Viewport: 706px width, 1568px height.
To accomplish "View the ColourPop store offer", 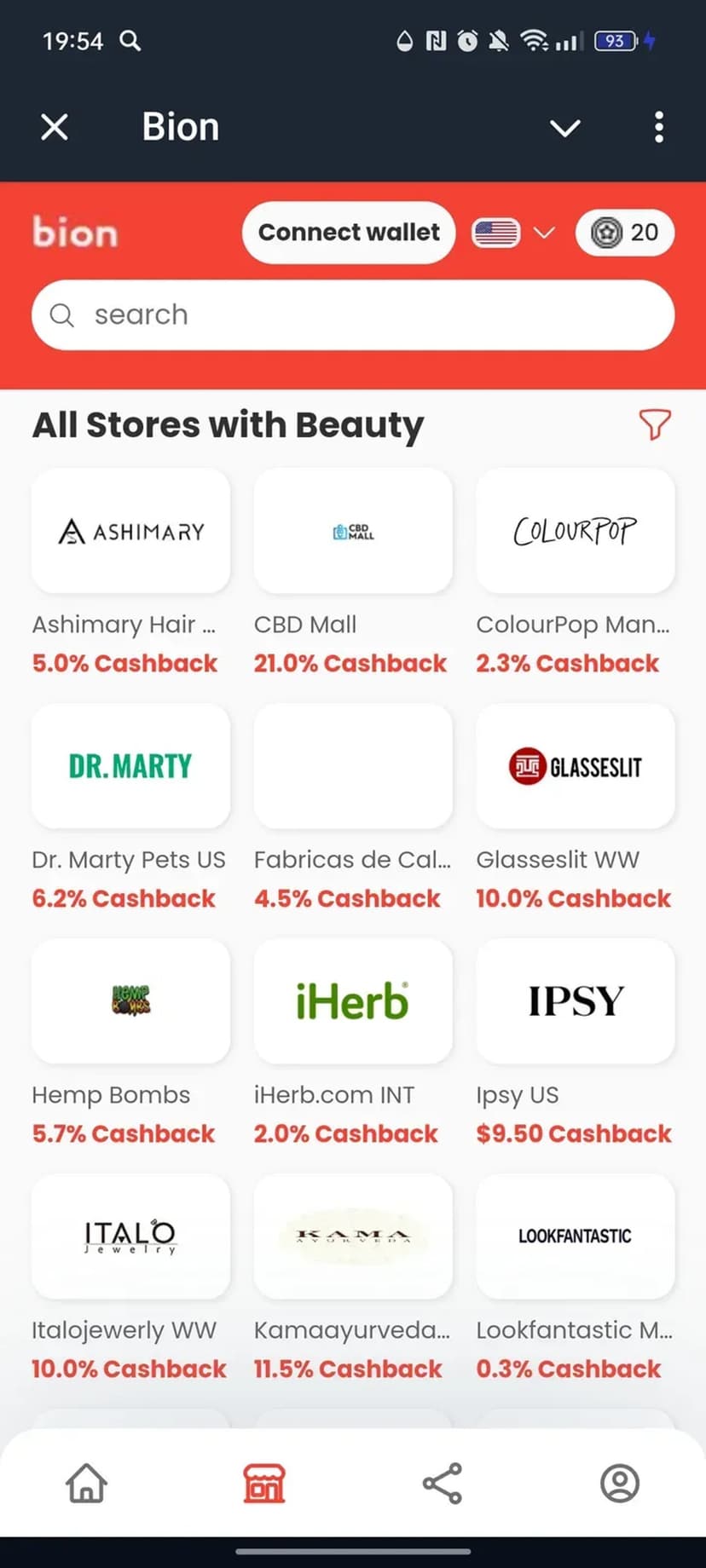I will pyautogui.click(x=575, y=532).
